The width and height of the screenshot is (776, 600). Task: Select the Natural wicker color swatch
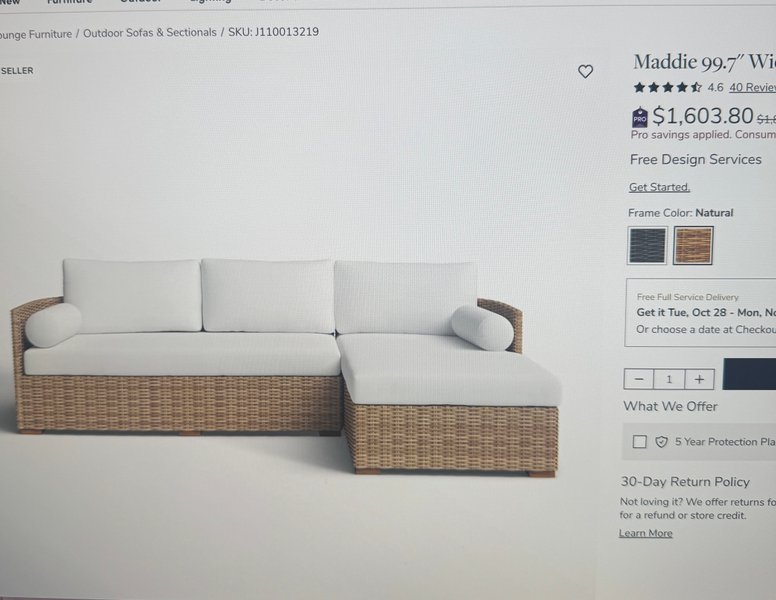693,245
